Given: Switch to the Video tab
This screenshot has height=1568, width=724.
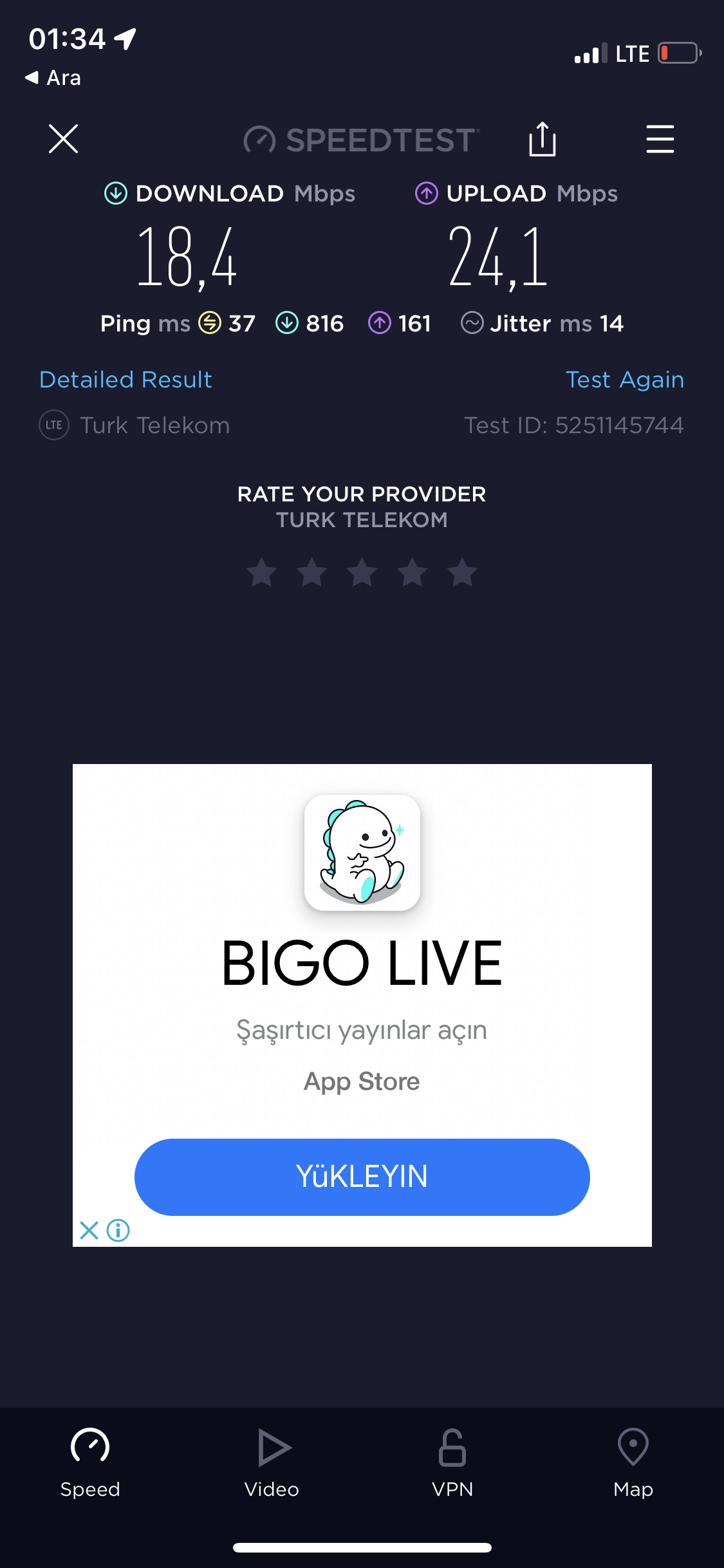Looking at the screenshot, I should point(272,1460).
